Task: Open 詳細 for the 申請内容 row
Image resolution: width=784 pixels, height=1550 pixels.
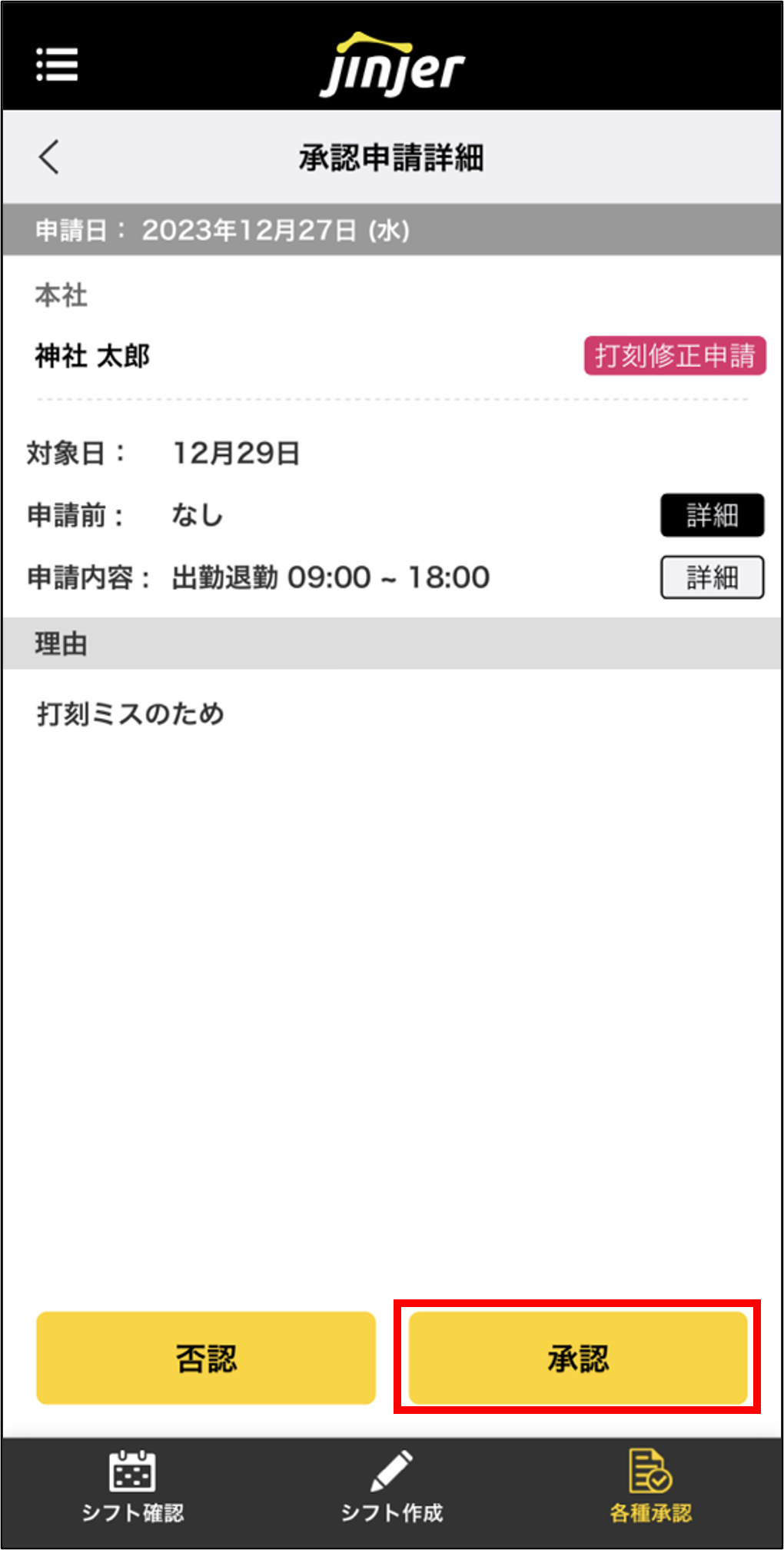Action: coord(712,577)
